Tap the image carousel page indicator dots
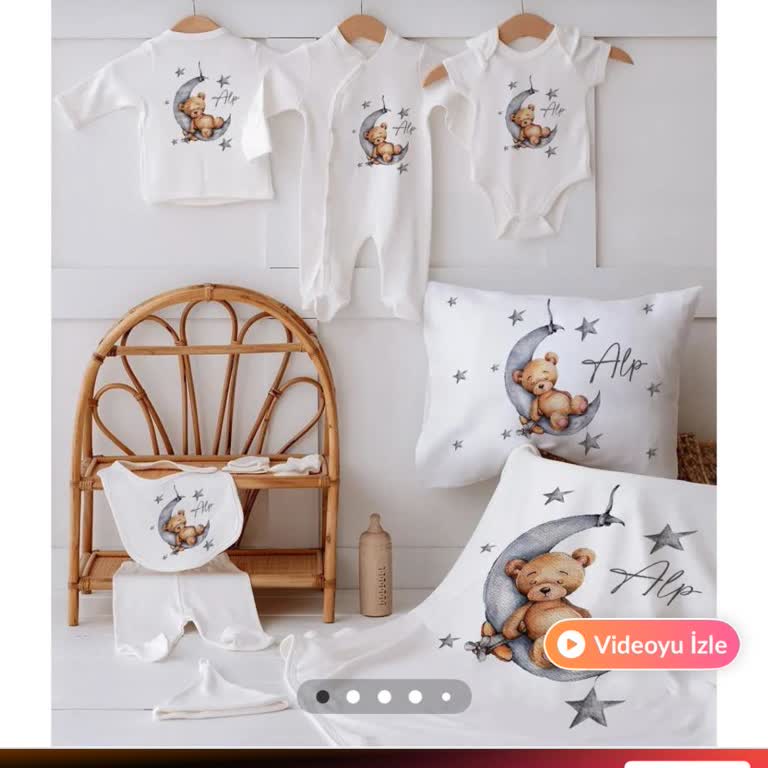This screenshot has height=768, width=768. pyautogui.click(x=384, y=696)
